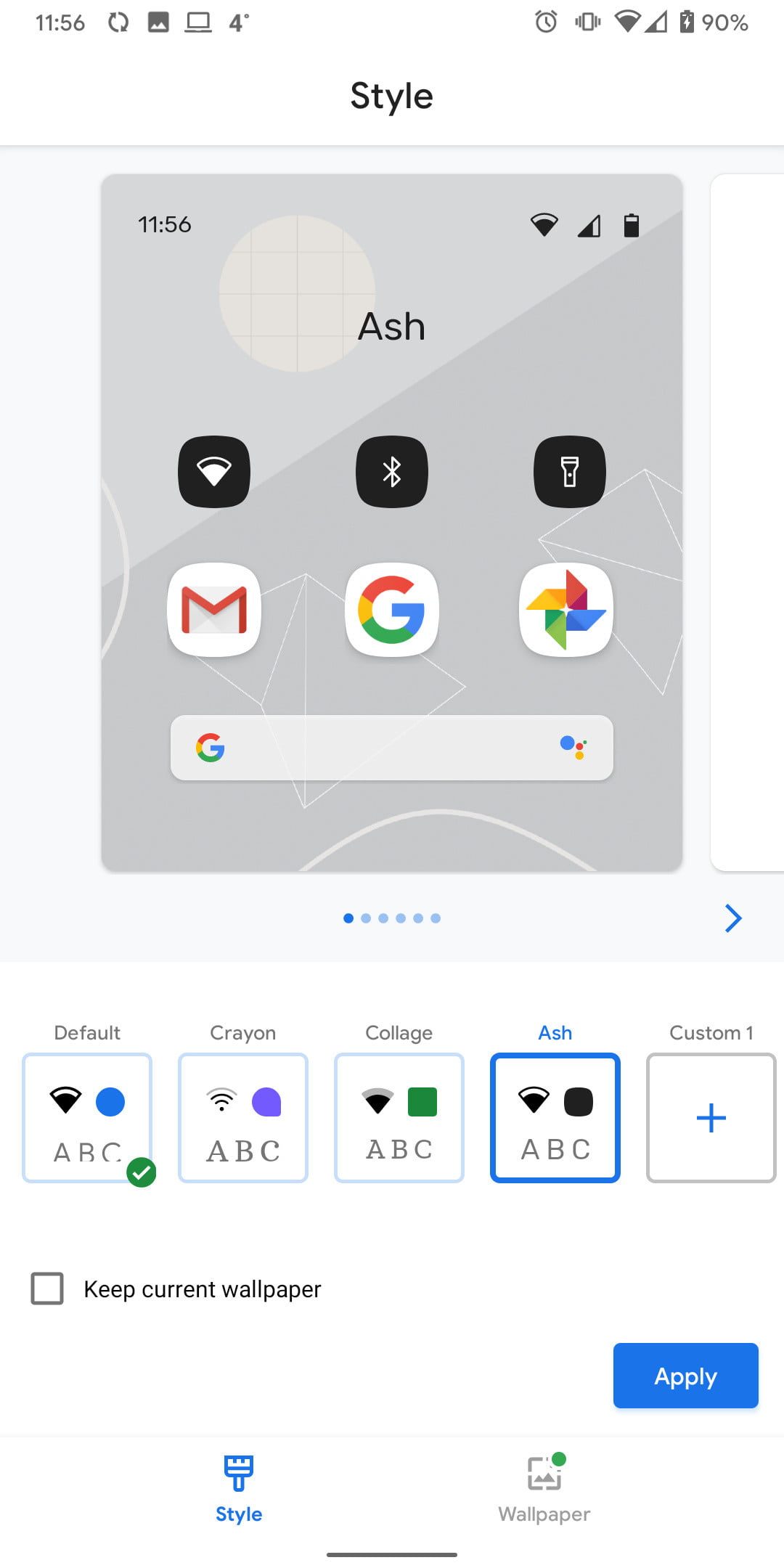Create a custom style with plus tile
The image size is (784, 1568).
[x=711, y=1118]
